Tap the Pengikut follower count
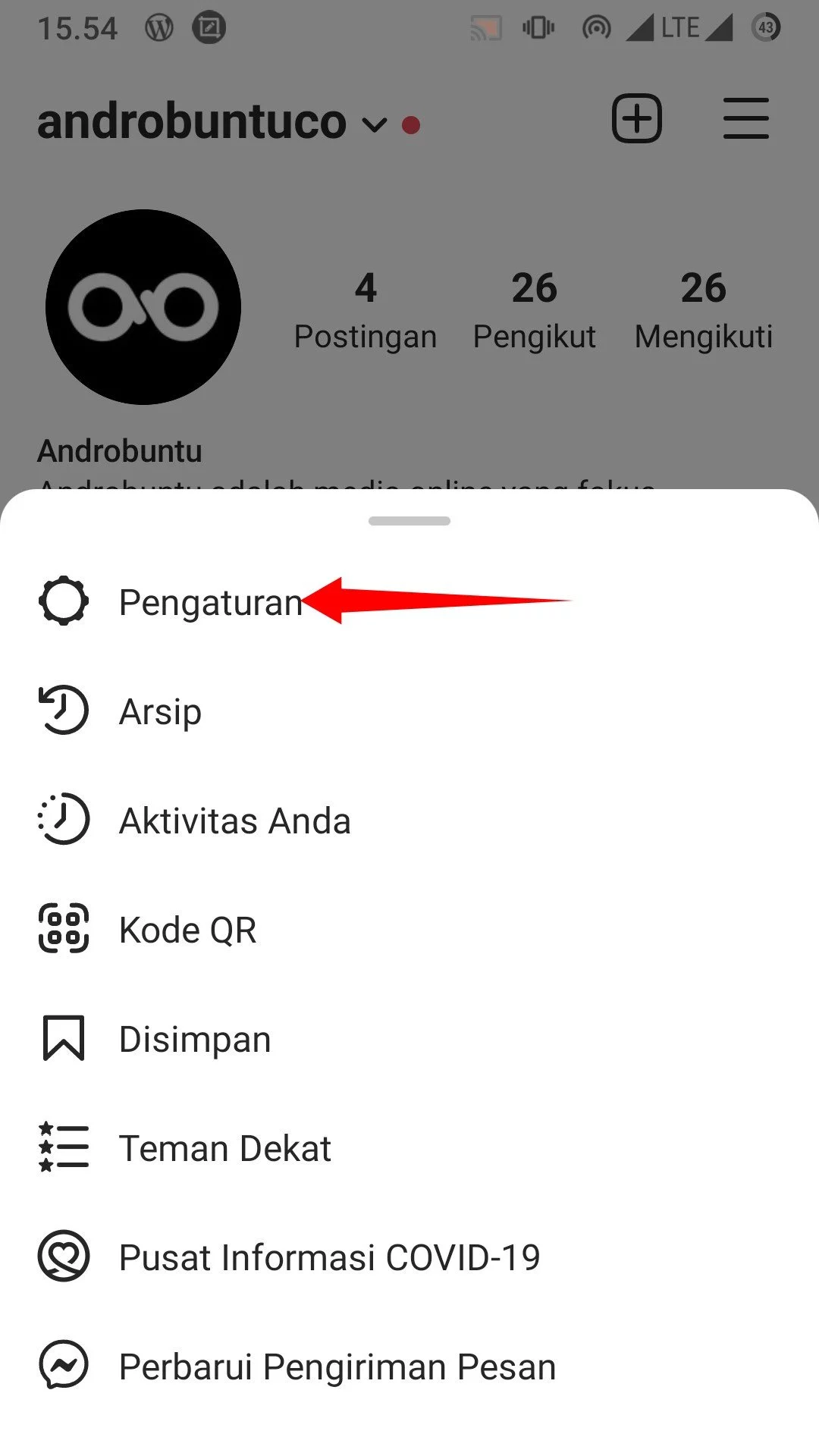 (534, 309)
